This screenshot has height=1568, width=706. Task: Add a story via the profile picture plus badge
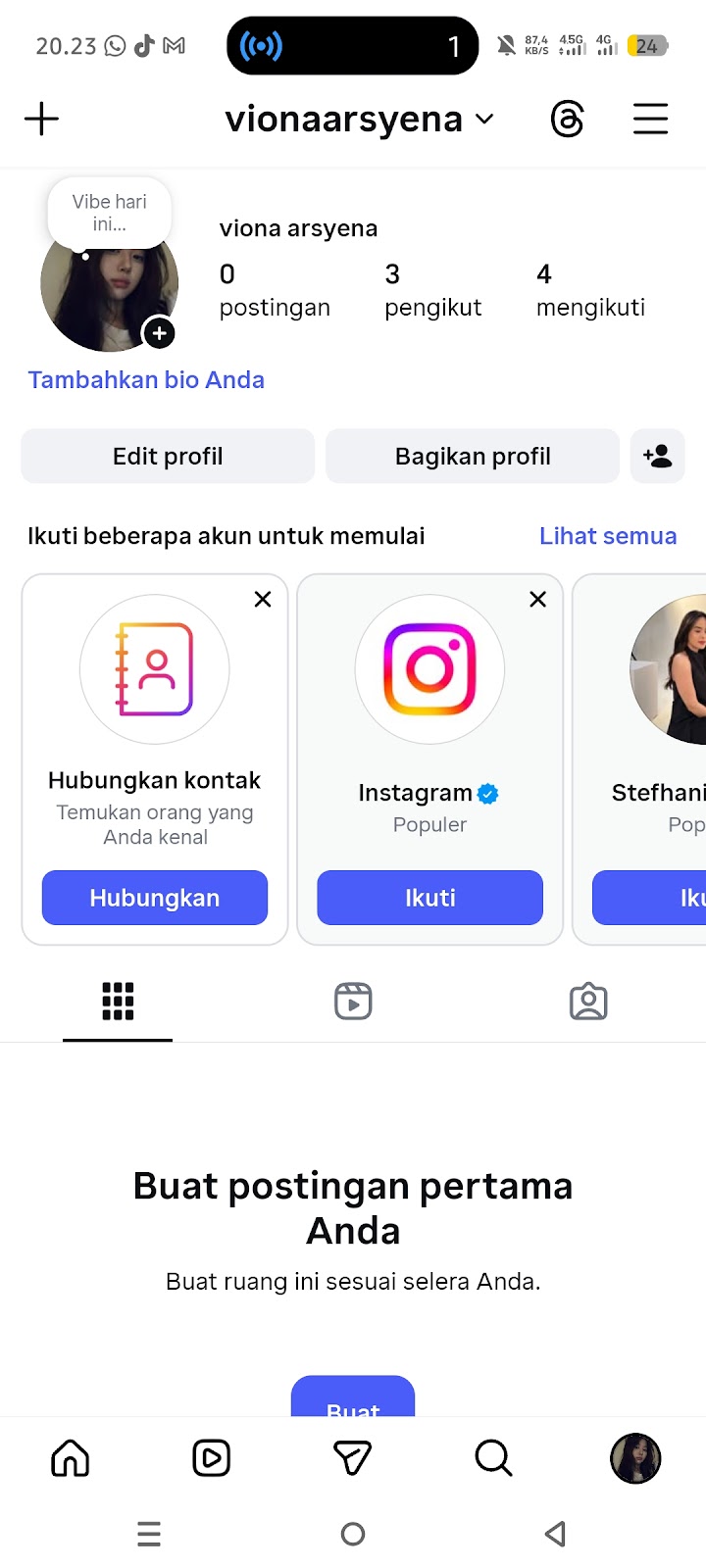click(x=159, y=333)
